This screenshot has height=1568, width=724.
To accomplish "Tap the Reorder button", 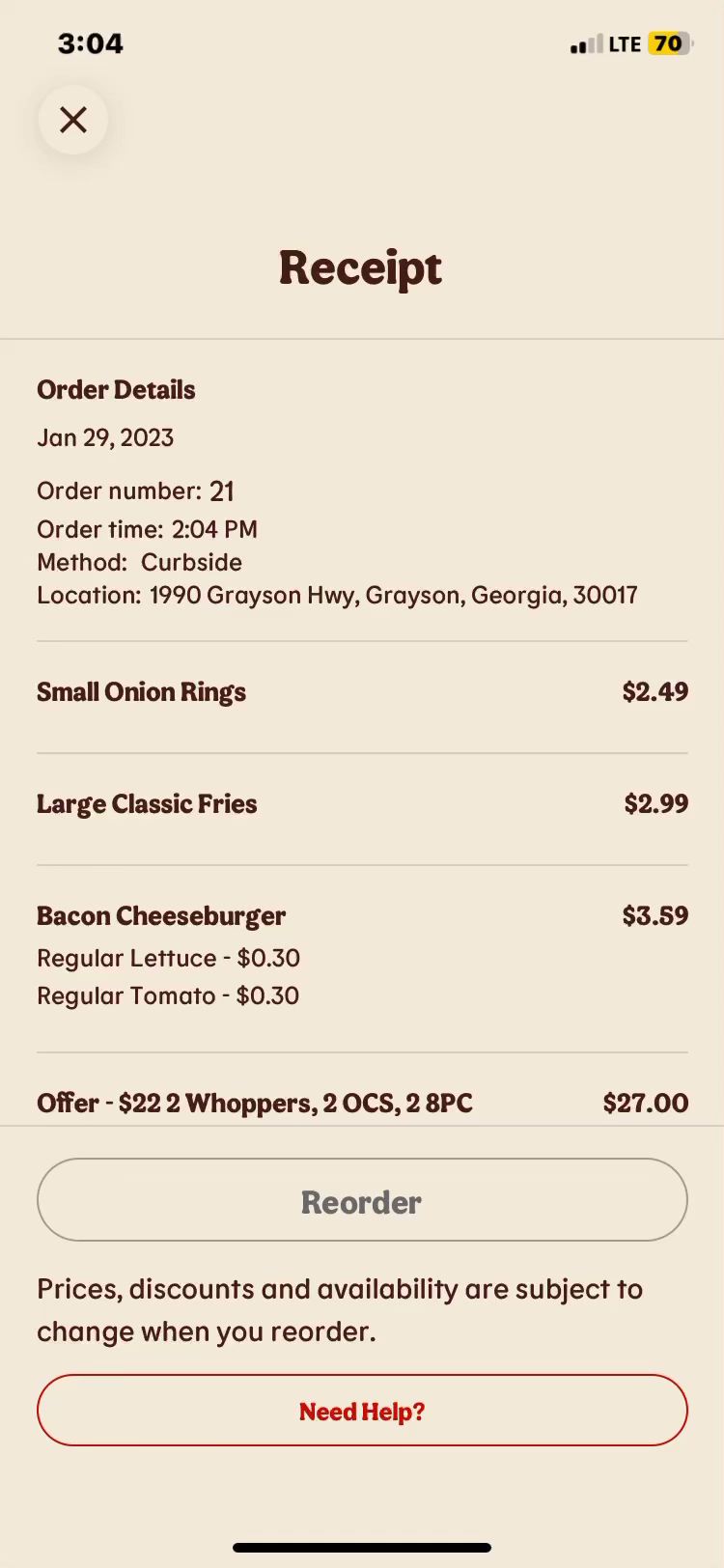I will (362, 1200).
